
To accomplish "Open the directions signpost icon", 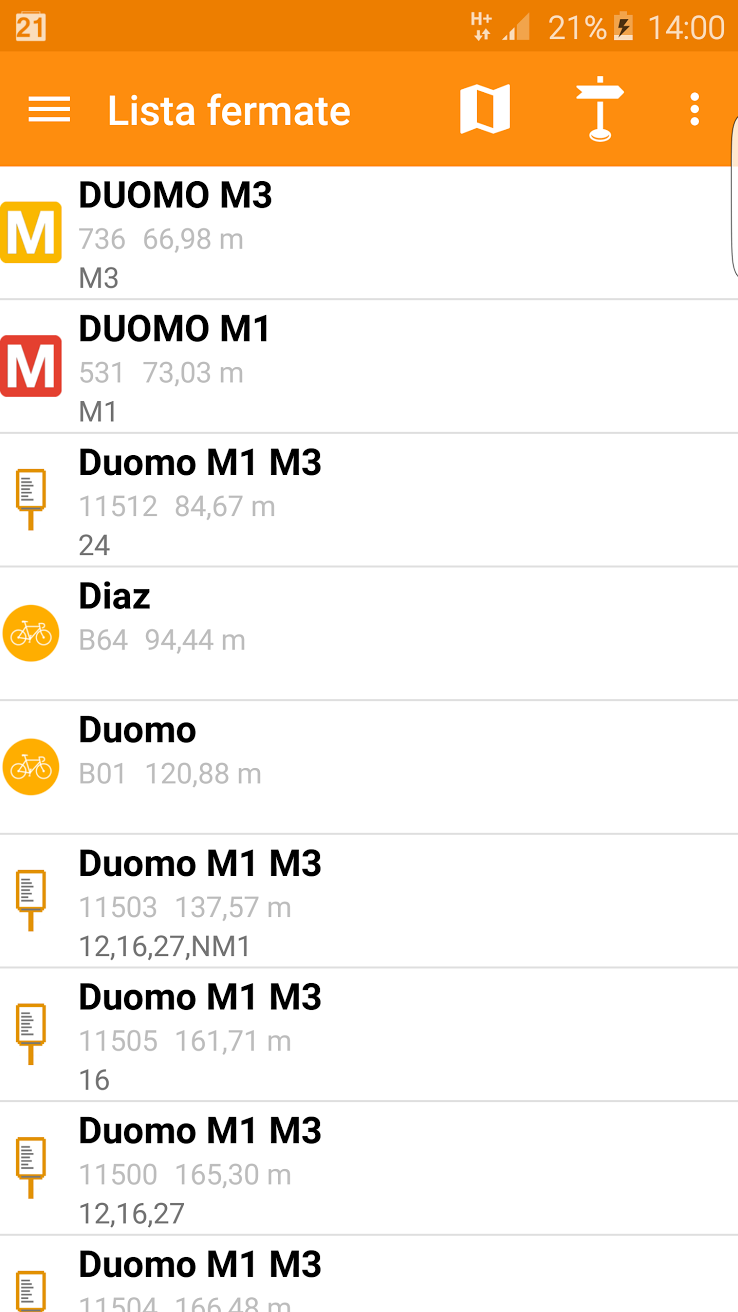I will [599, 110].
